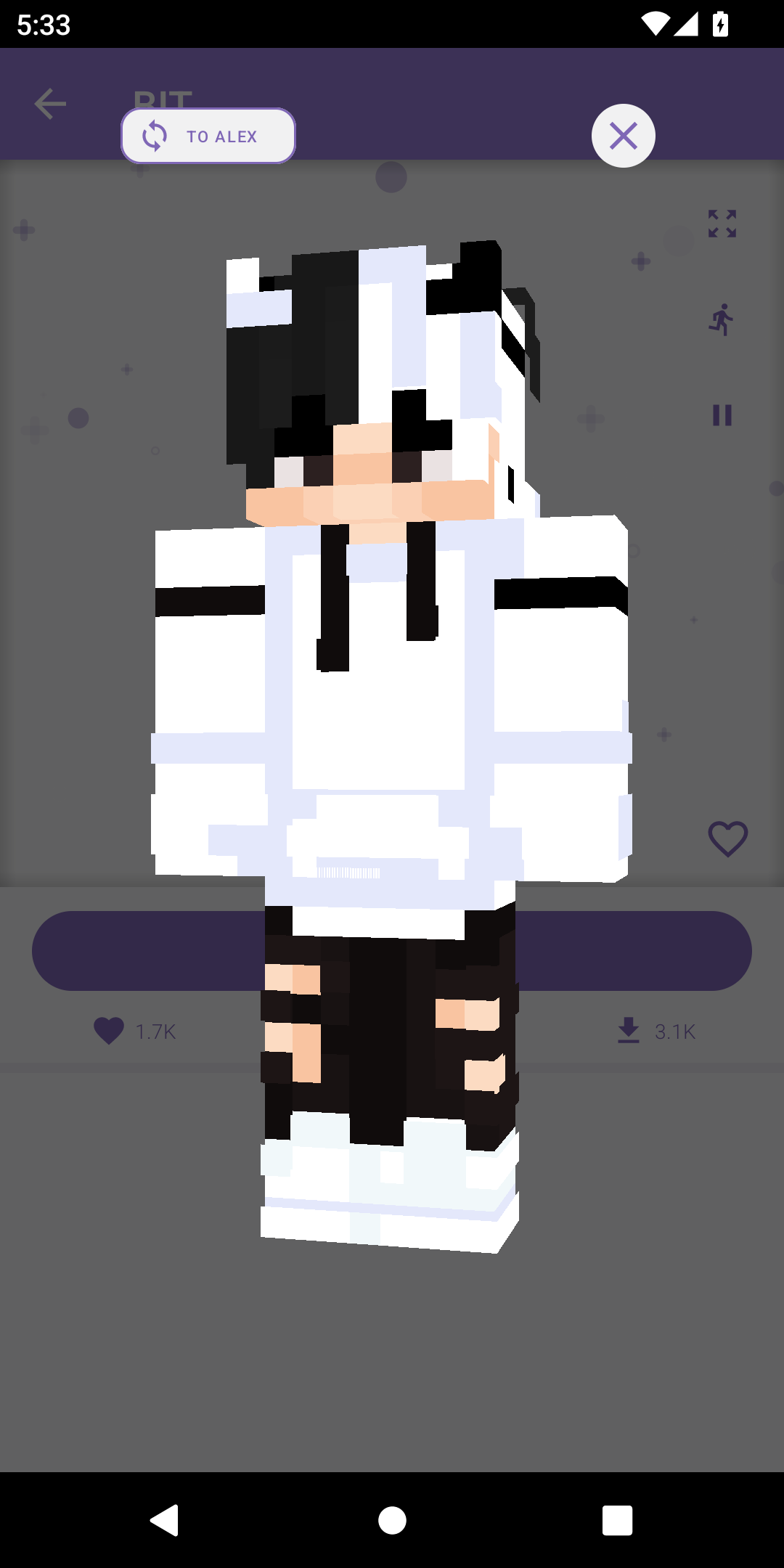Pause the skin rotation
The image size is (784, 1568).
(x=722, y=415)
